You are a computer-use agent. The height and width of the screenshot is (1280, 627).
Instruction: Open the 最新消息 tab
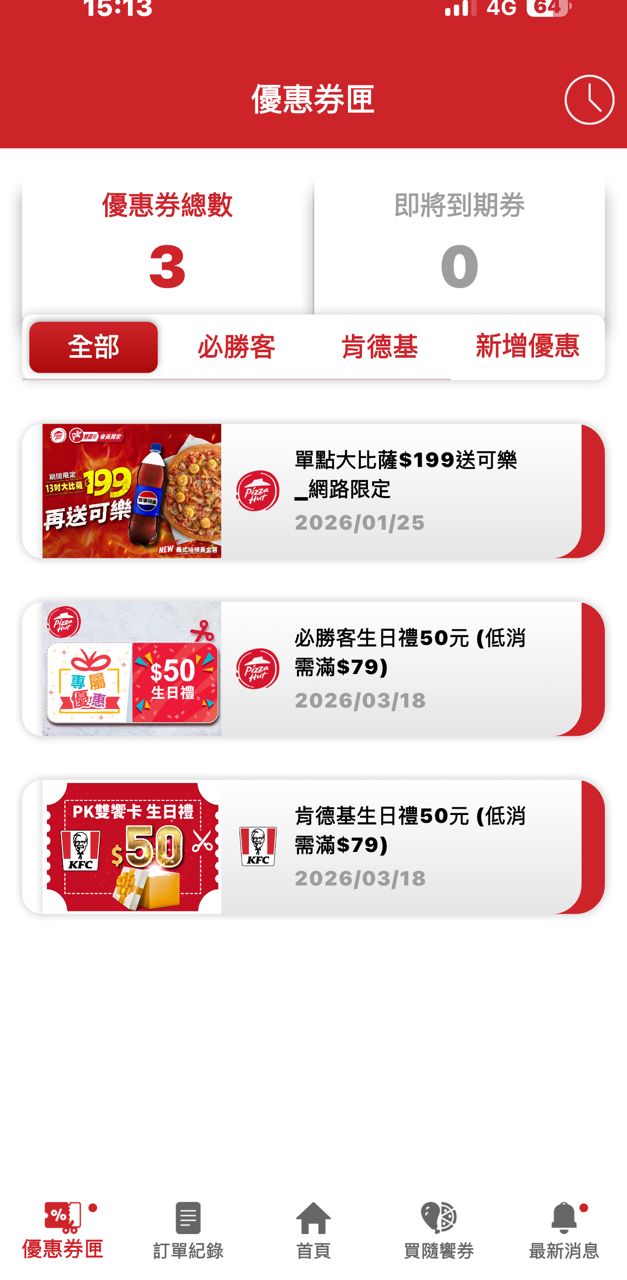564,1230
